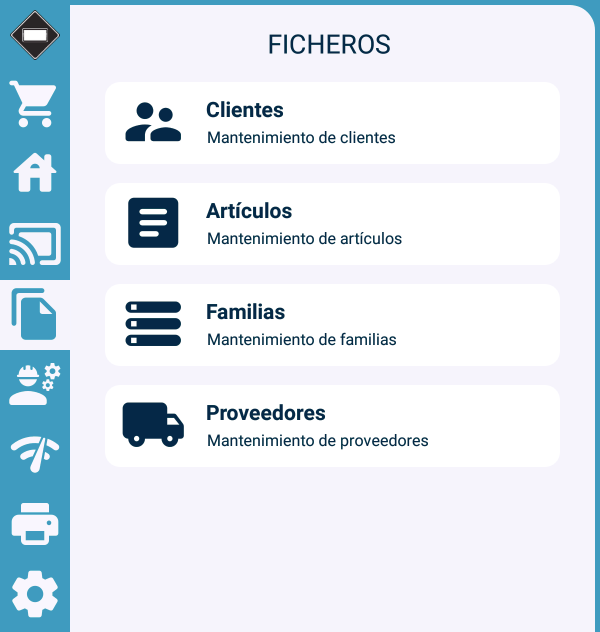Screen dimensions: 600x632
Task: Open the shopping cart section
Action: tap(34, 103)
